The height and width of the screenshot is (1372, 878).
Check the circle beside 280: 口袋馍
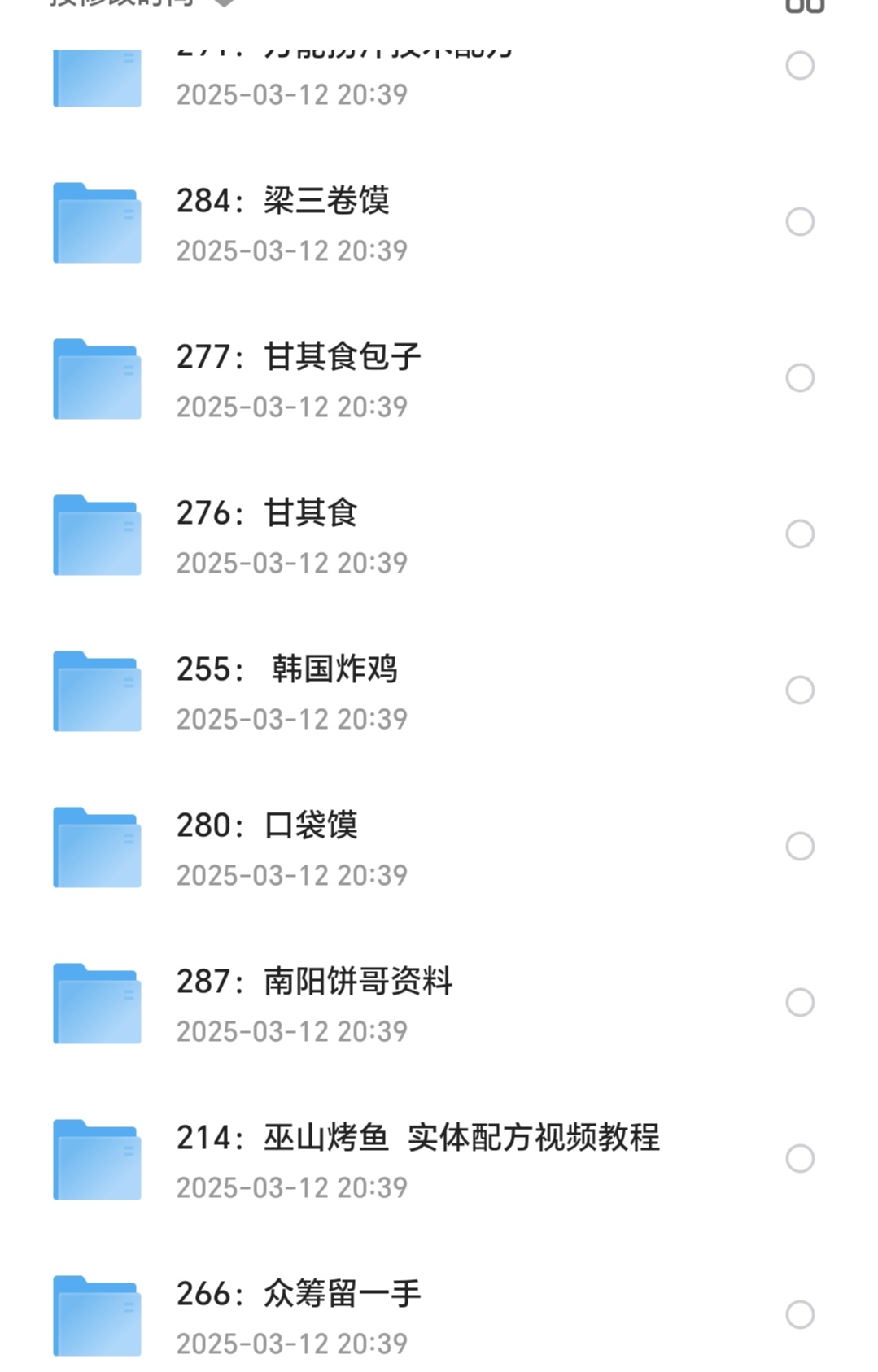click(x=800, y=847)
